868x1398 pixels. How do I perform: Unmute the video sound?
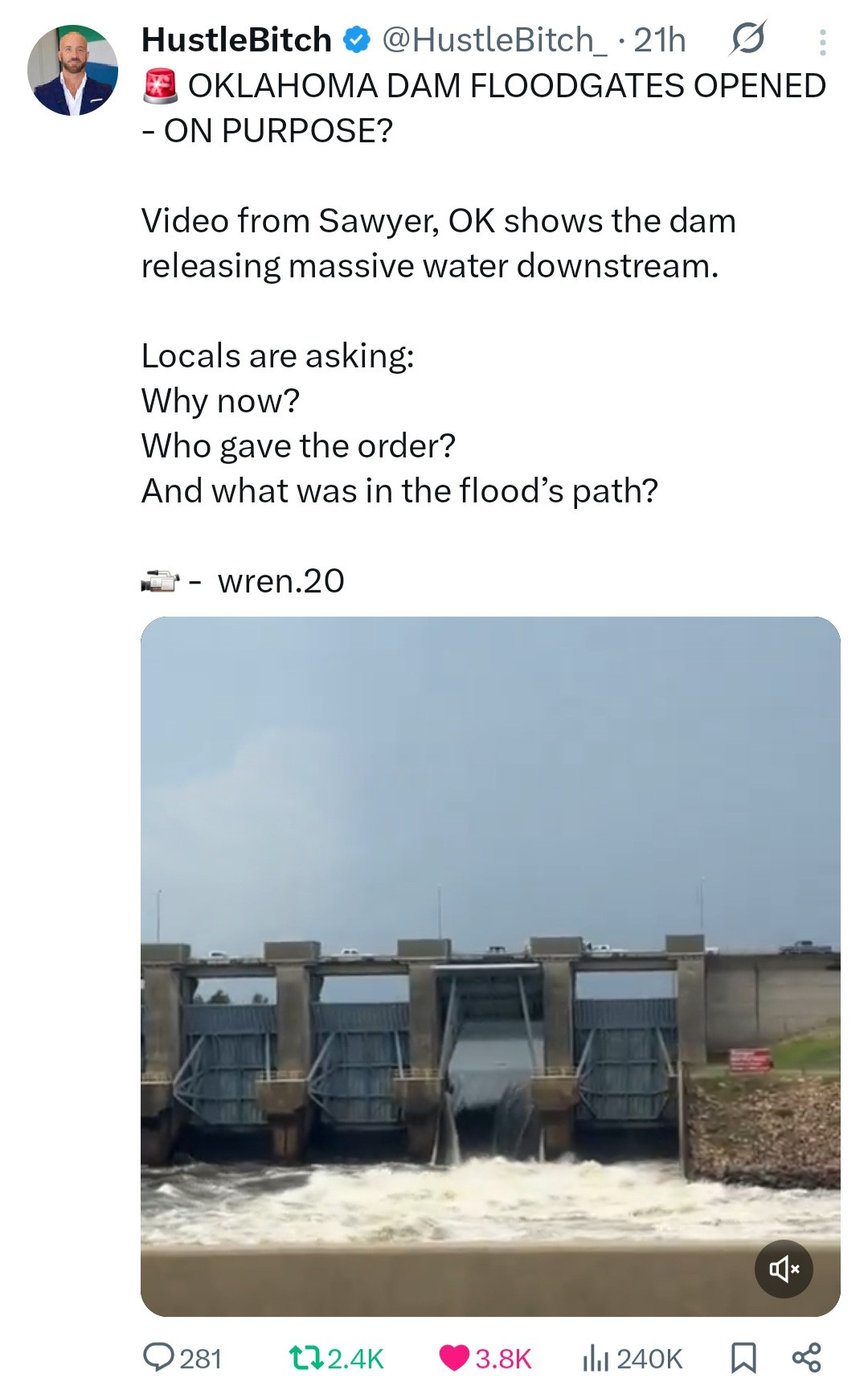(784, 1269)
